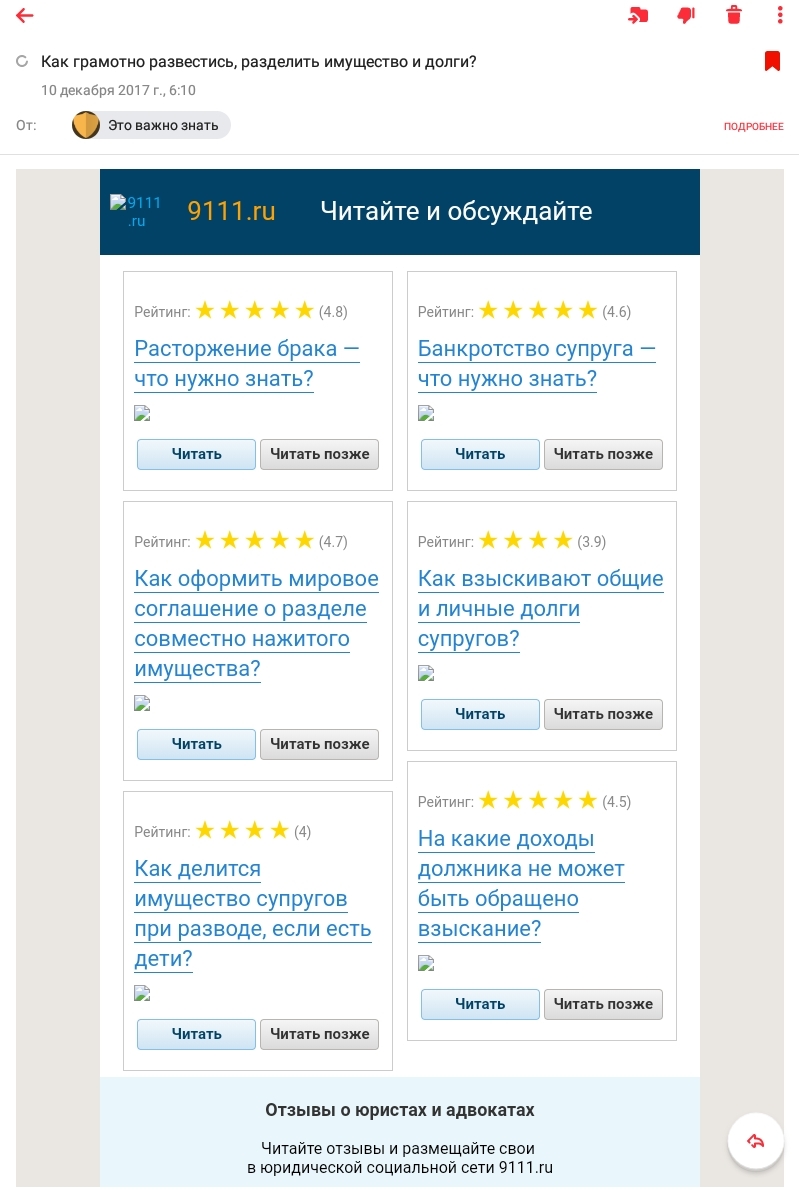The image size is (799, 1190).
Task: Go back using the red arrow
Action: click(25, 16)
